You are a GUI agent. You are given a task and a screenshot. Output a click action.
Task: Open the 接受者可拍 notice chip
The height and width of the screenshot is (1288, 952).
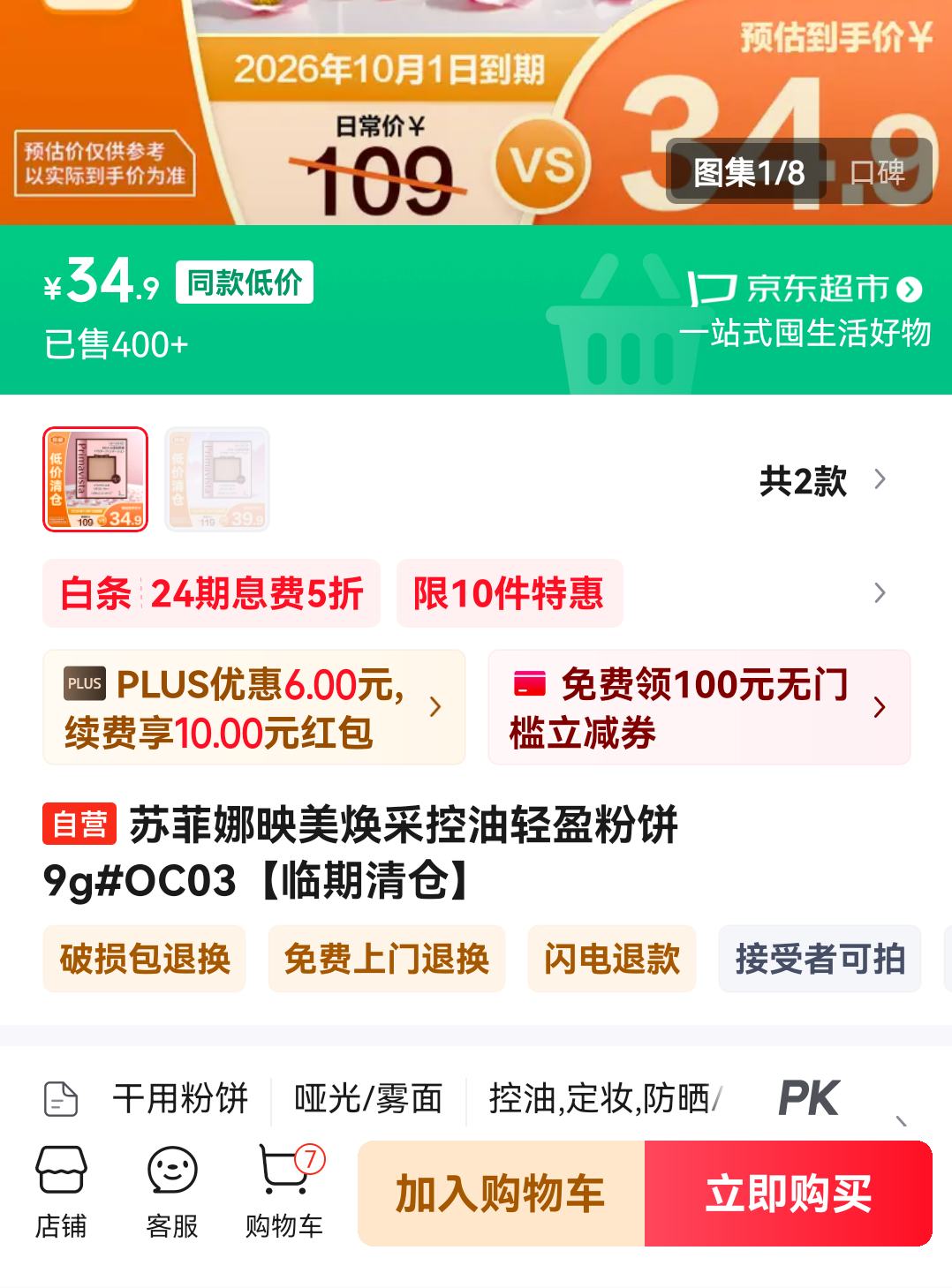[820, 959]
